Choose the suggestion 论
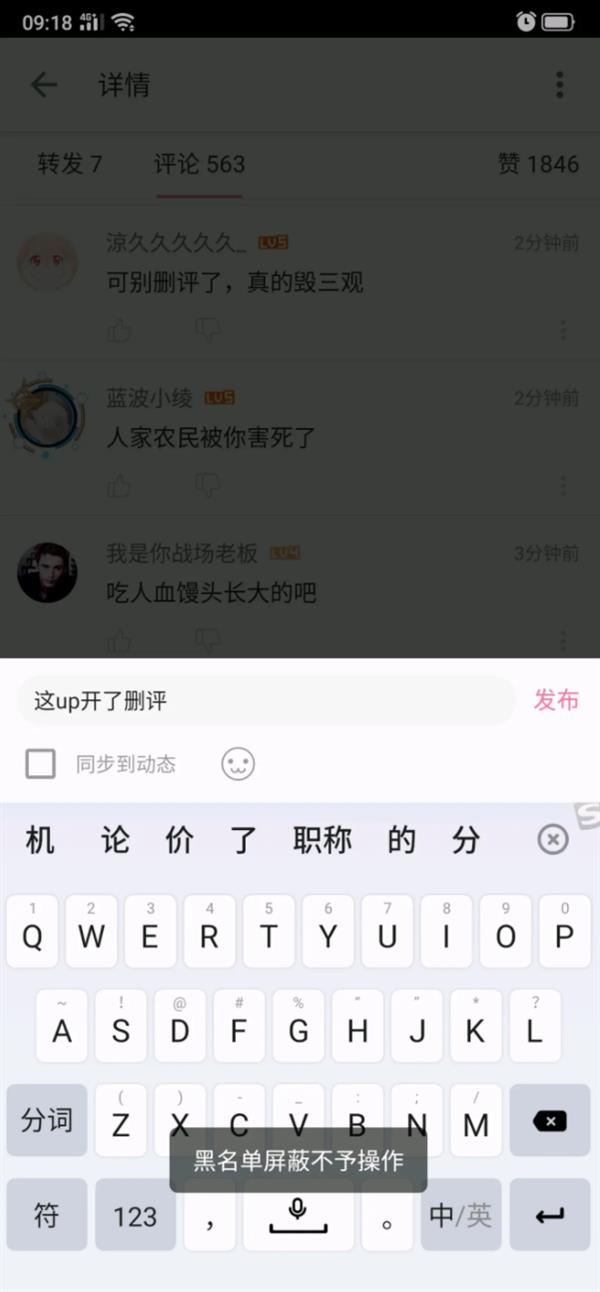This screenshot has height=1292, width=600. coord(115,840)
